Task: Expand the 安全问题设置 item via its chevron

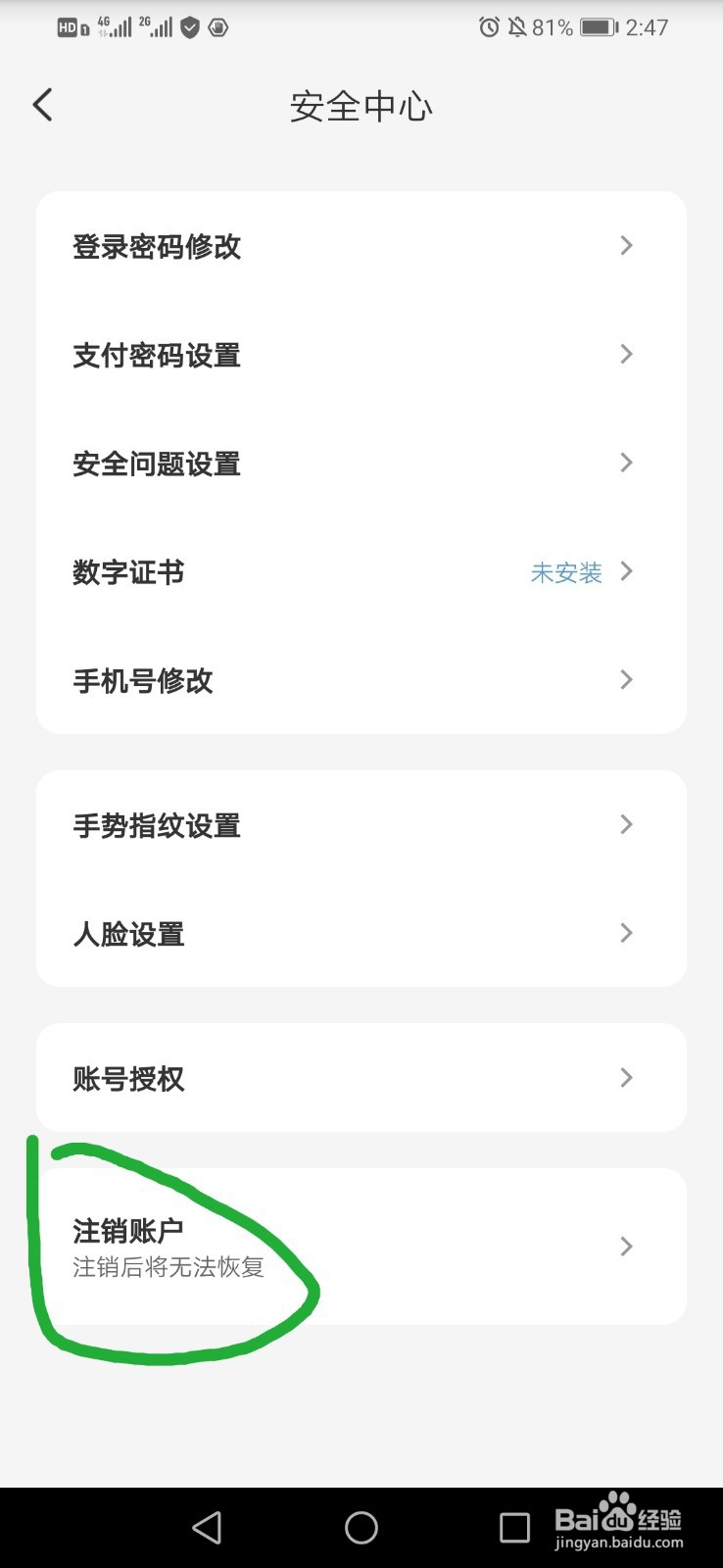Action: [x=627, y=463]
